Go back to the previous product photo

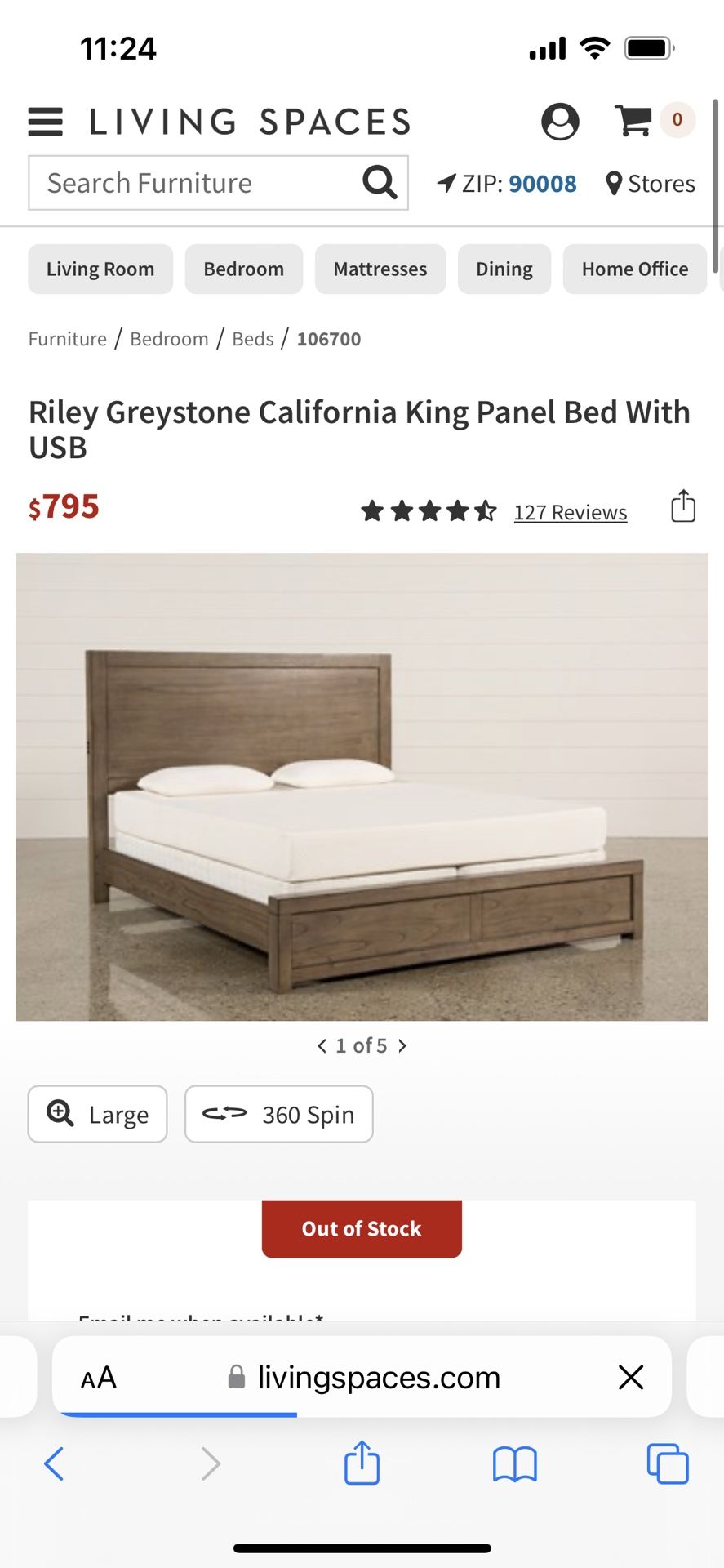(x=322, y=1045)
